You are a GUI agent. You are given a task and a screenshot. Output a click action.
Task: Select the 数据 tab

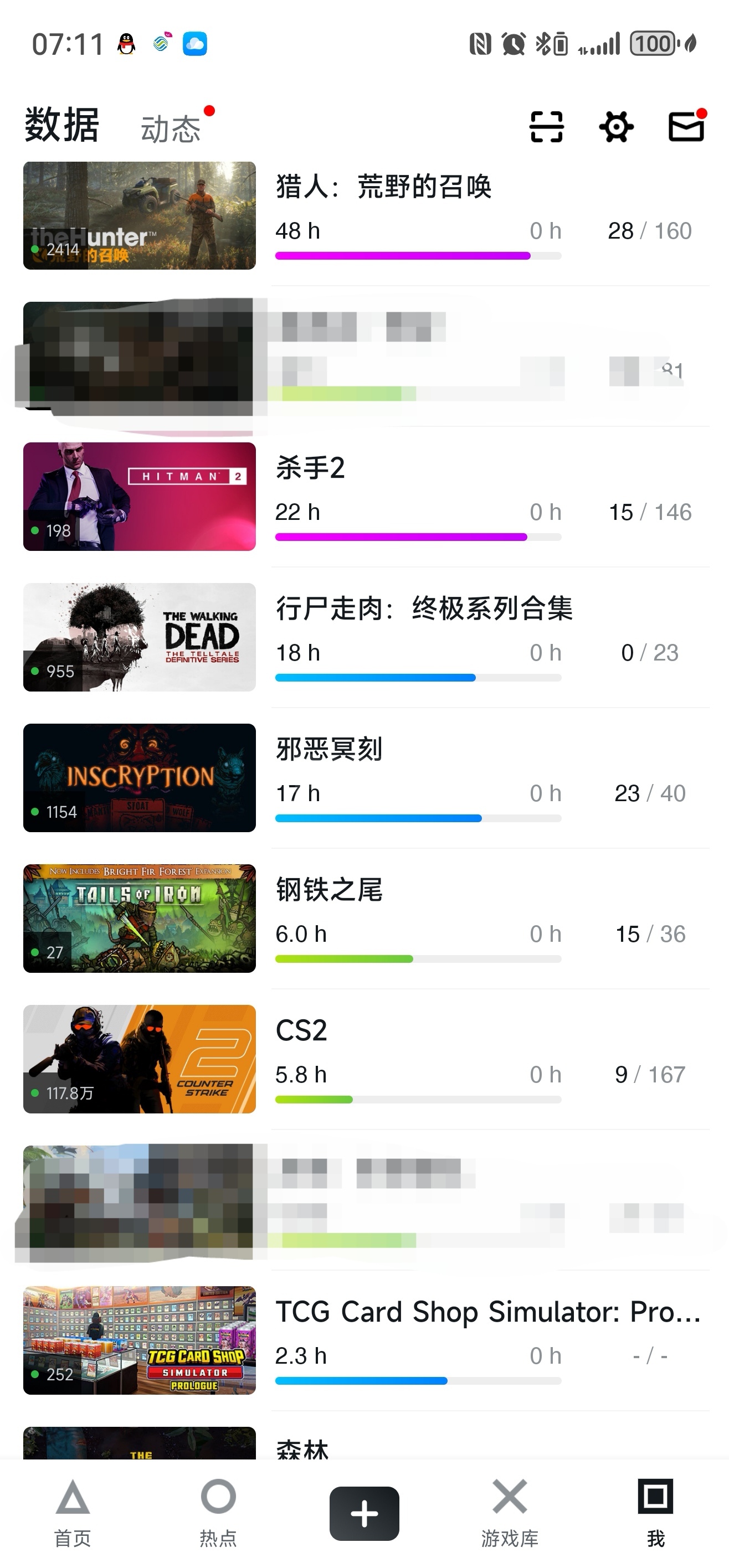coord(61,125)
